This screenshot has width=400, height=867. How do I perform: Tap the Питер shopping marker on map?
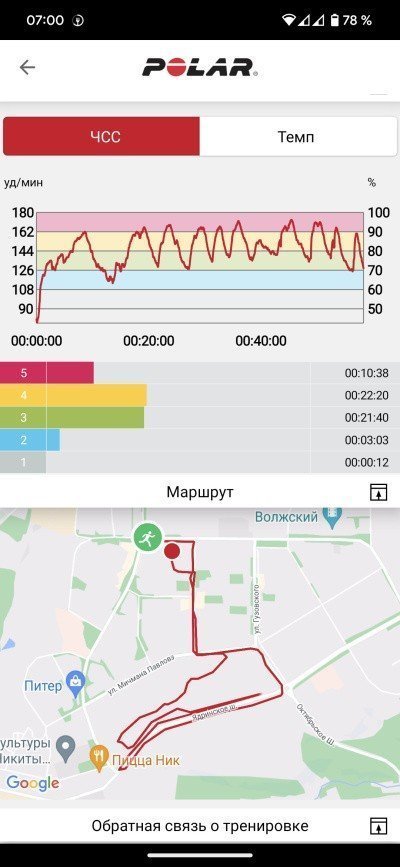pyautogui.click(x=74, y=686)
